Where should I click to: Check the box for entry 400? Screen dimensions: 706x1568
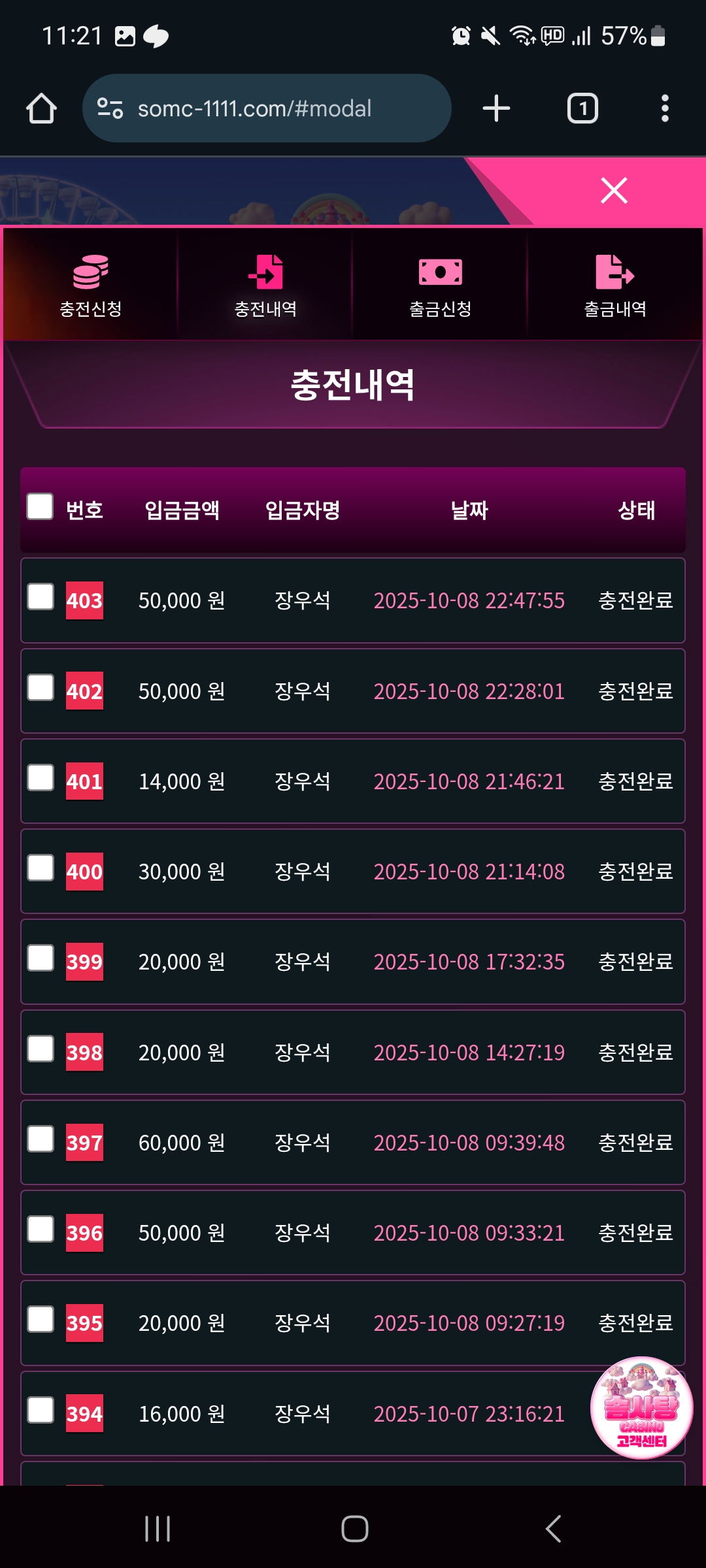(x=41, y=868)
